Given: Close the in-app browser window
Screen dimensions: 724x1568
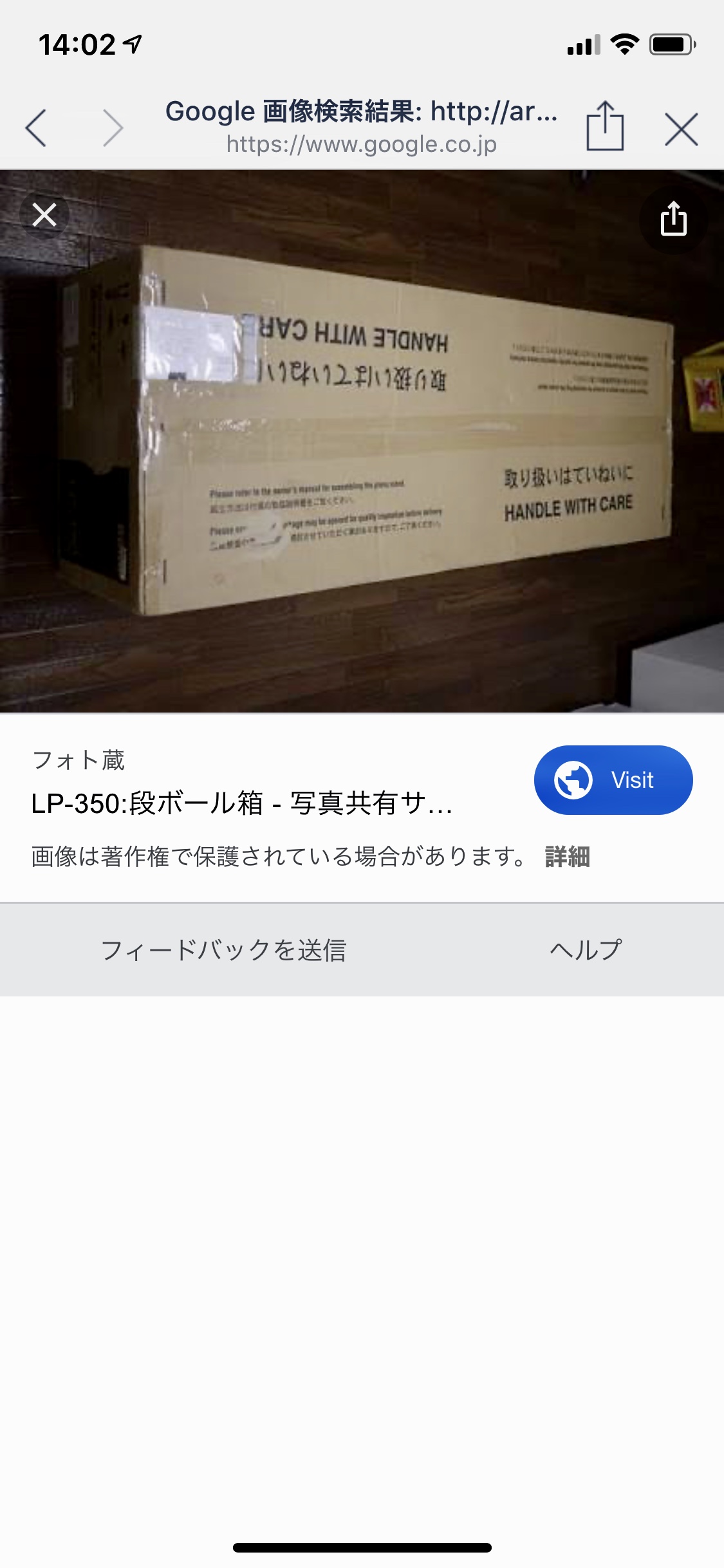Looking at the screenshot, I should point(681,129).
